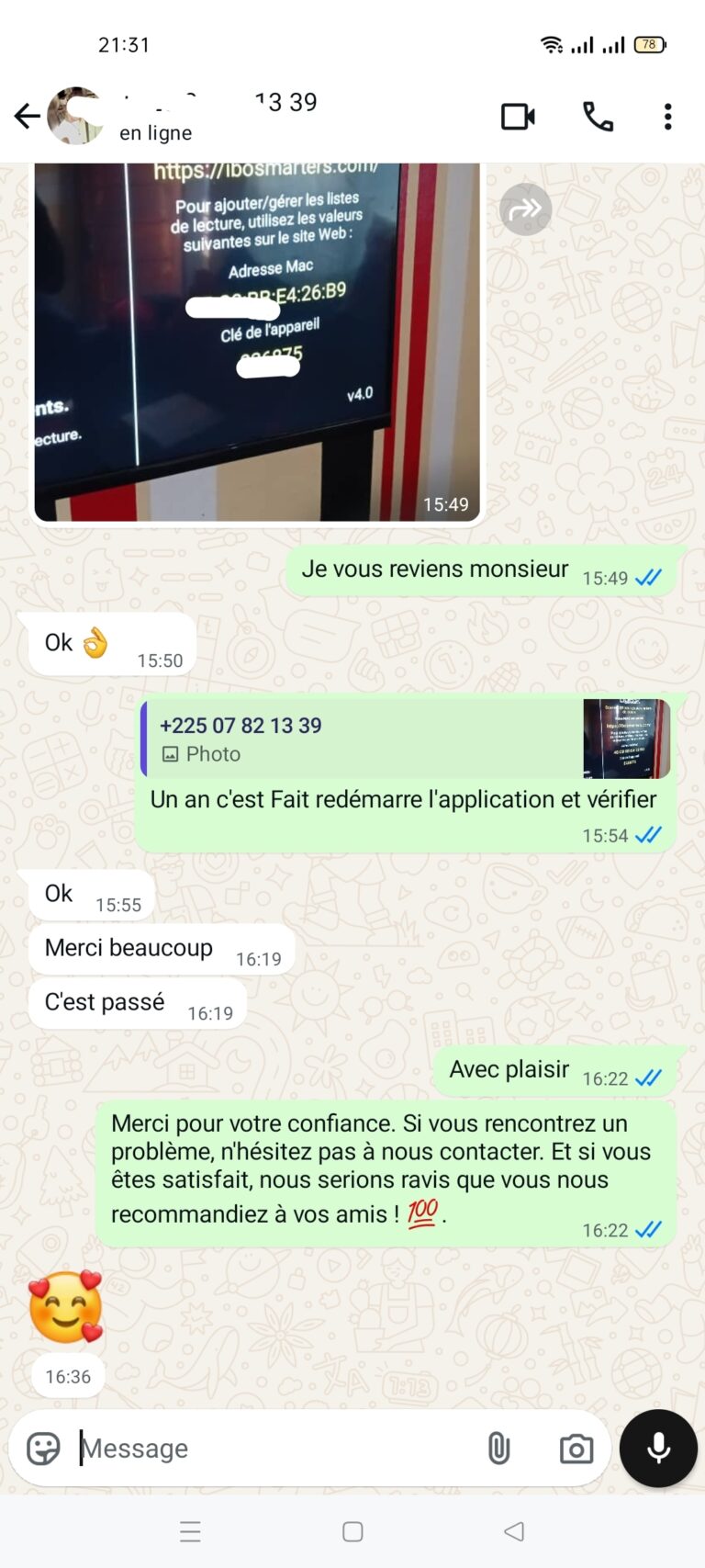This screenshot has height=1568, width=705.
Task: Open the contact's profile picture
Action: tap(75, 117)
